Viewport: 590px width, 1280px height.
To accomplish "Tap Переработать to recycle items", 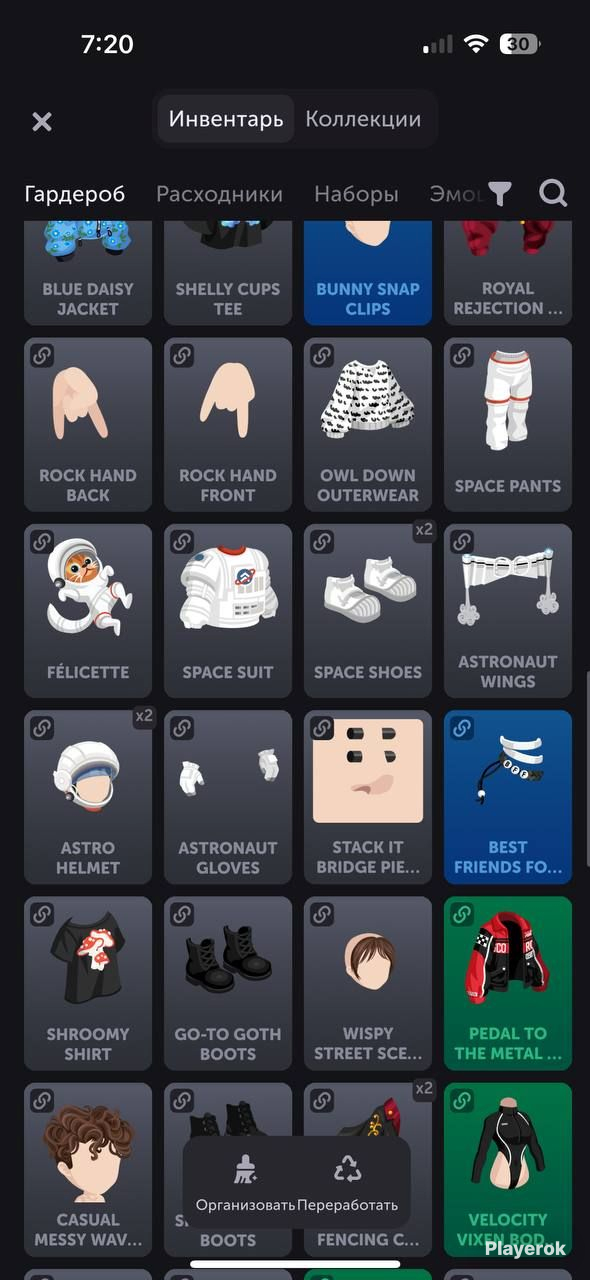I will click(x=347, y=1182).
